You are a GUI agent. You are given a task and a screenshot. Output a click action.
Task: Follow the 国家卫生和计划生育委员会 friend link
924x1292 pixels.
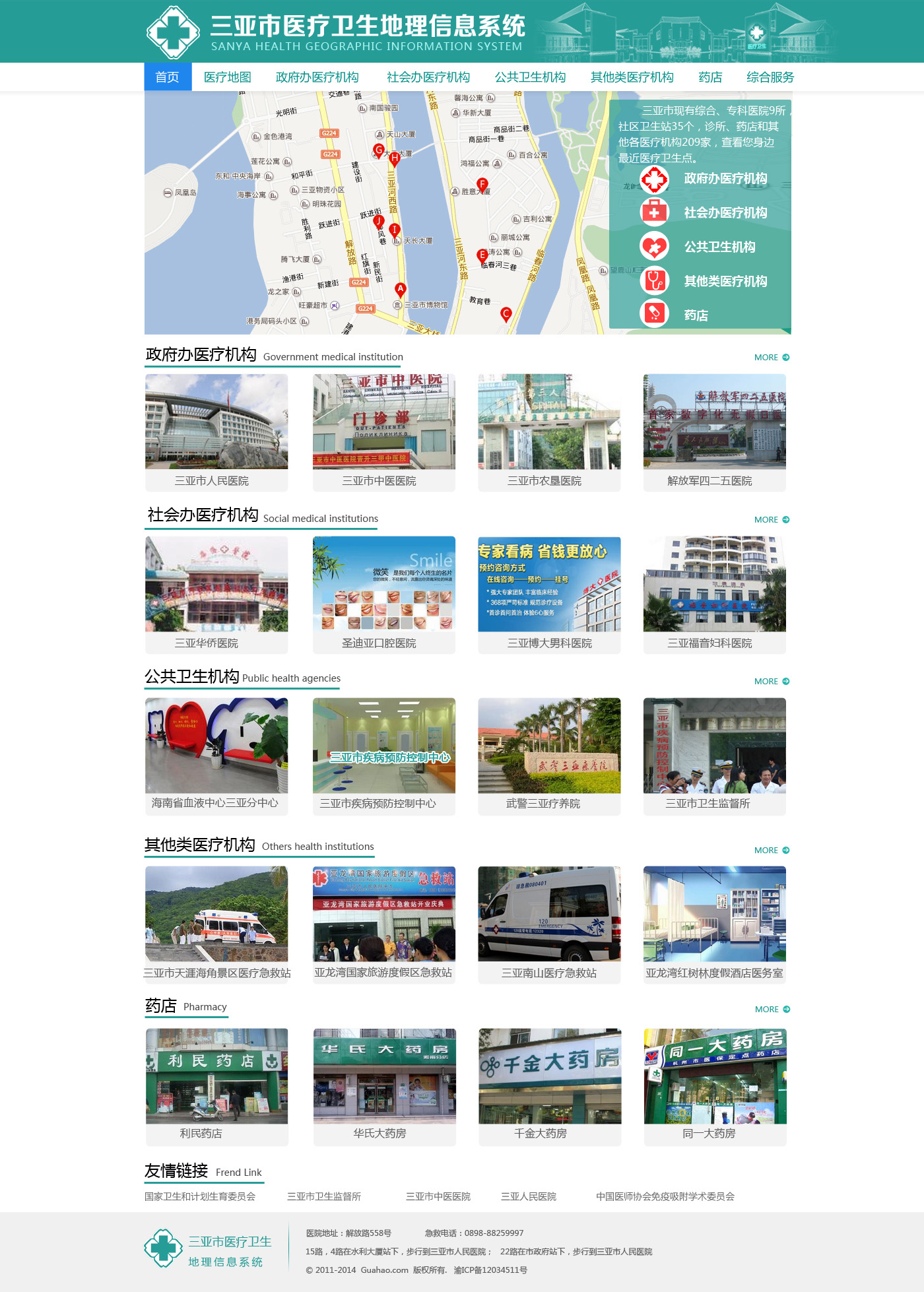(200, 1196)
